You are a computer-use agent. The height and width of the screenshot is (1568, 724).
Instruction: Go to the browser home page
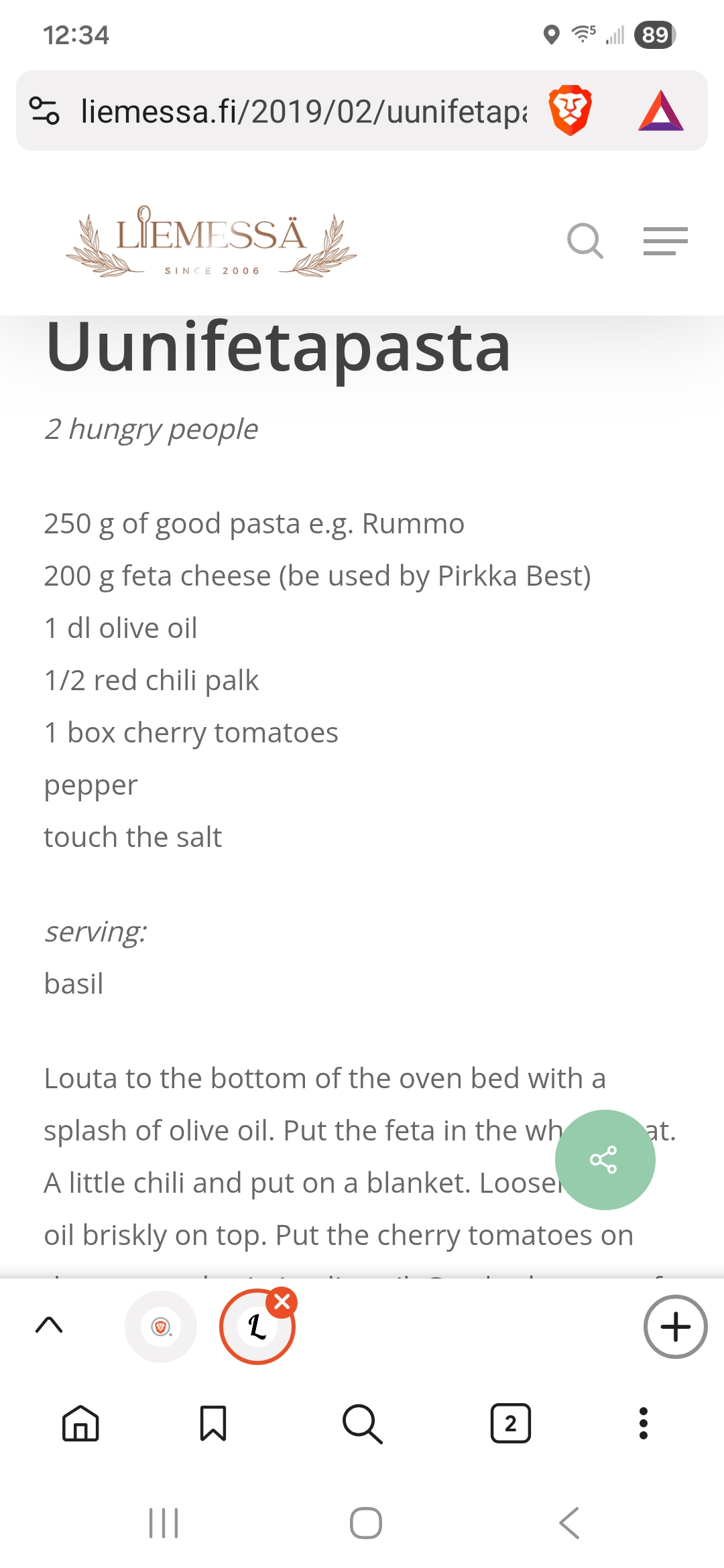pos(80,1423)
